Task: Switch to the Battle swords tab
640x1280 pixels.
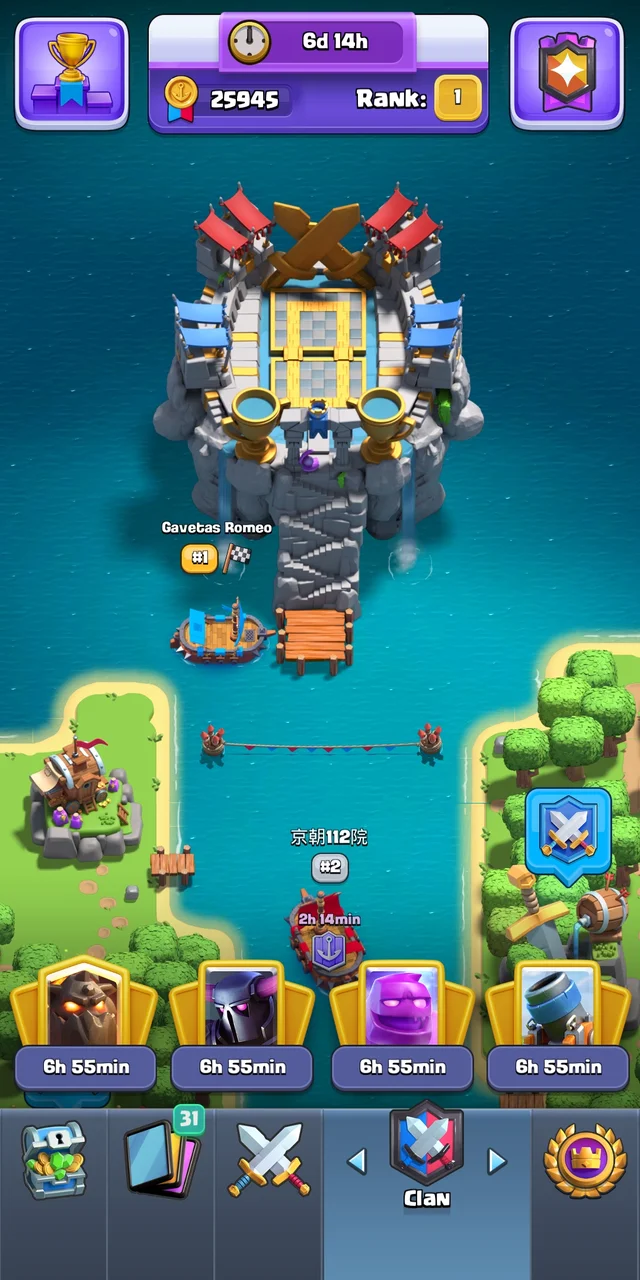Action: tap(270, 1161)
